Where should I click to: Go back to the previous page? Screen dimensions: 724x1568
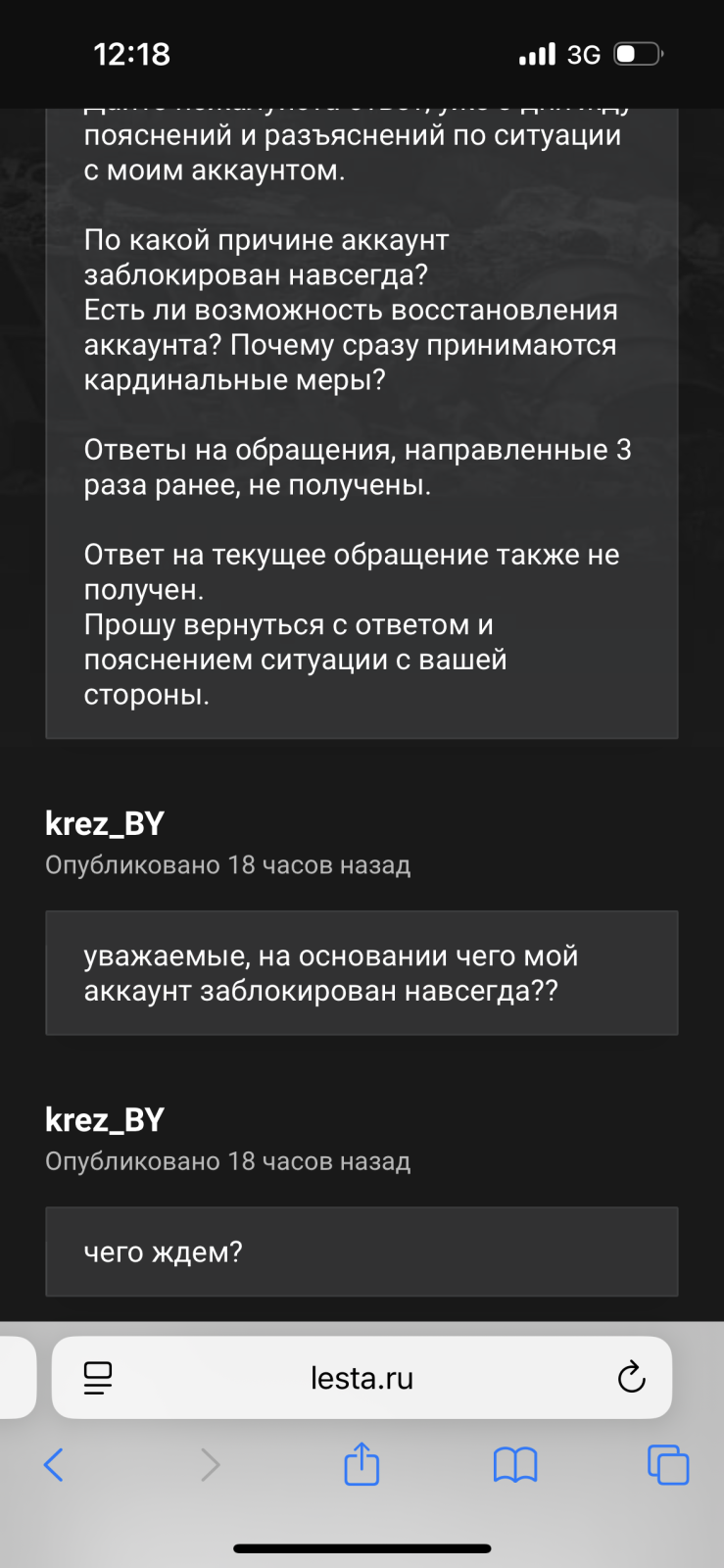pos(55,1465)
